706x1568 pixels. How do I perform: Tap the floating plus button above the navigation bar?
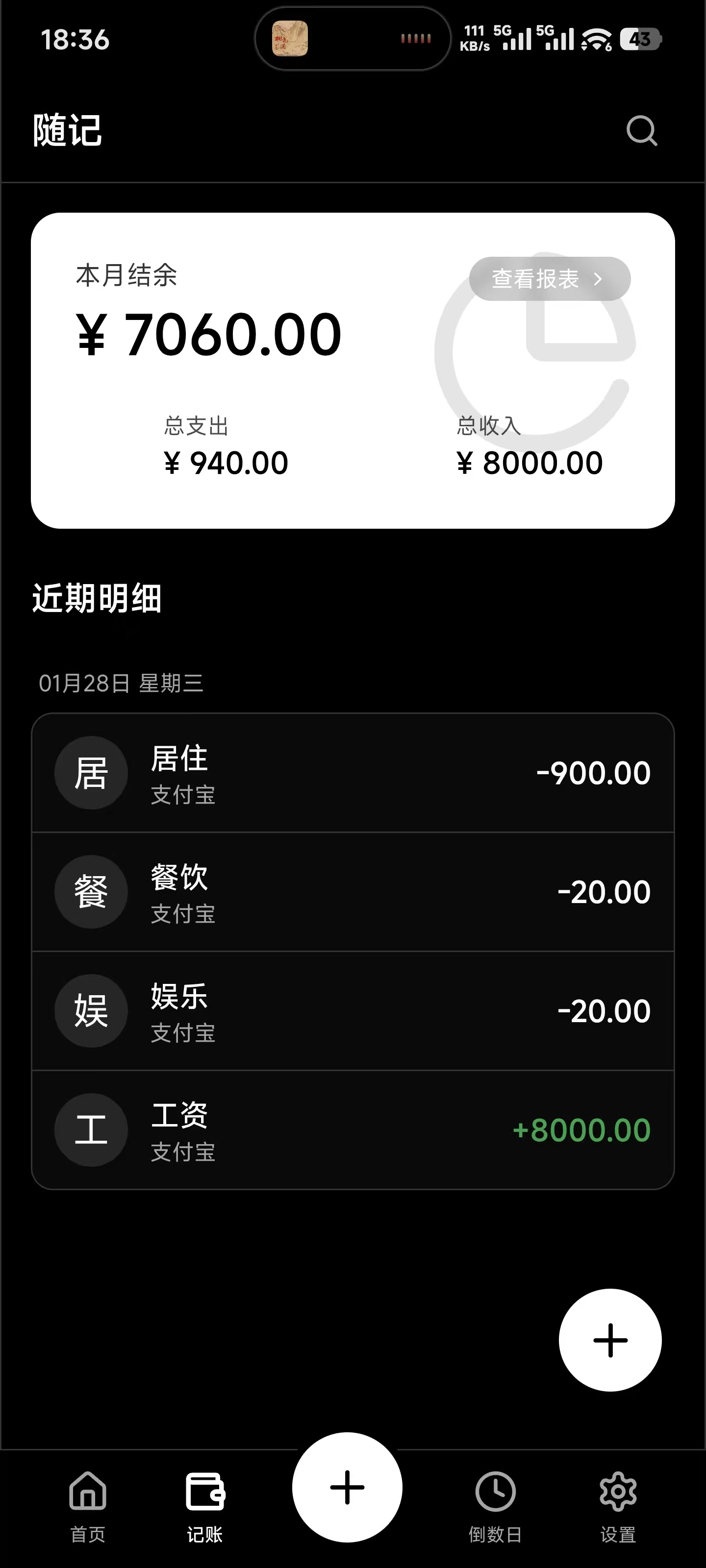click(610, 1340)
